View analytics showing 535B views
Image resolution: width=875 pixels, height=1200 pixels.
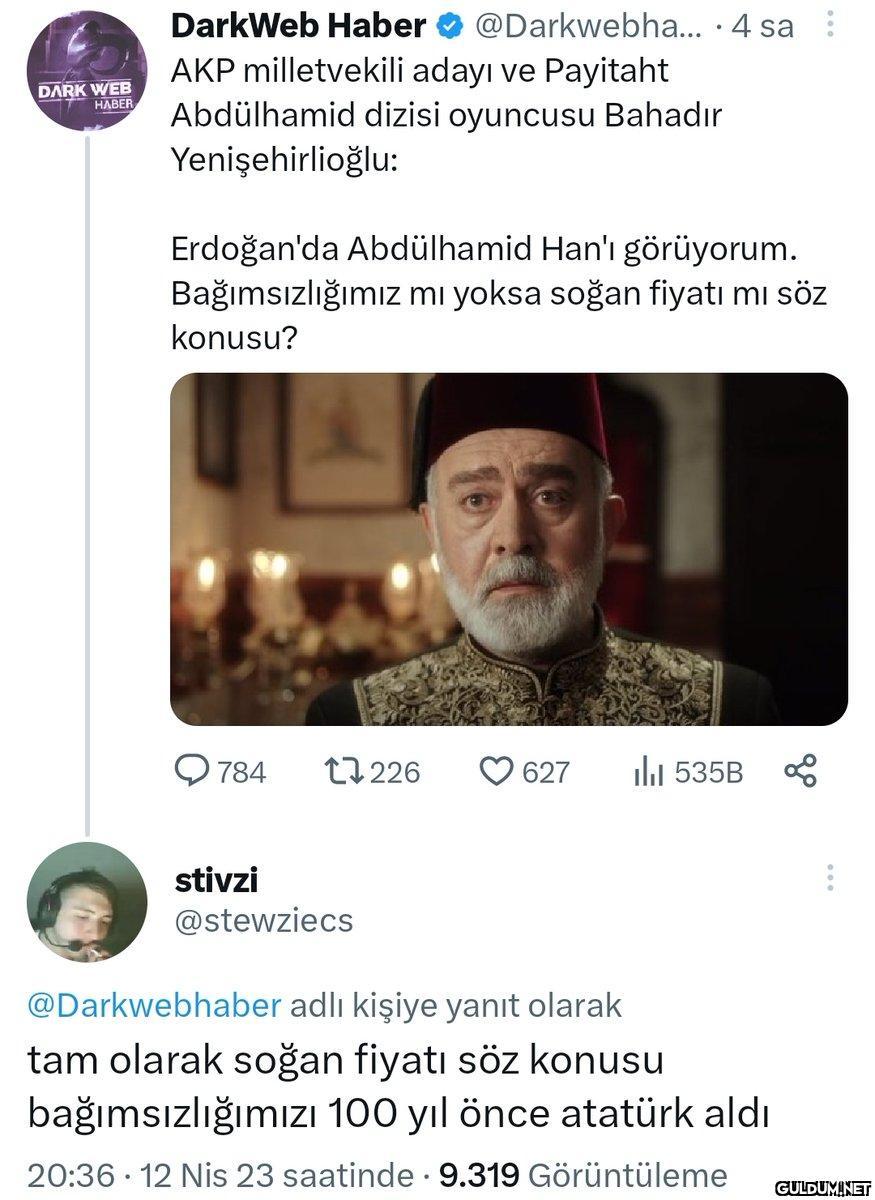pos(648,771)
